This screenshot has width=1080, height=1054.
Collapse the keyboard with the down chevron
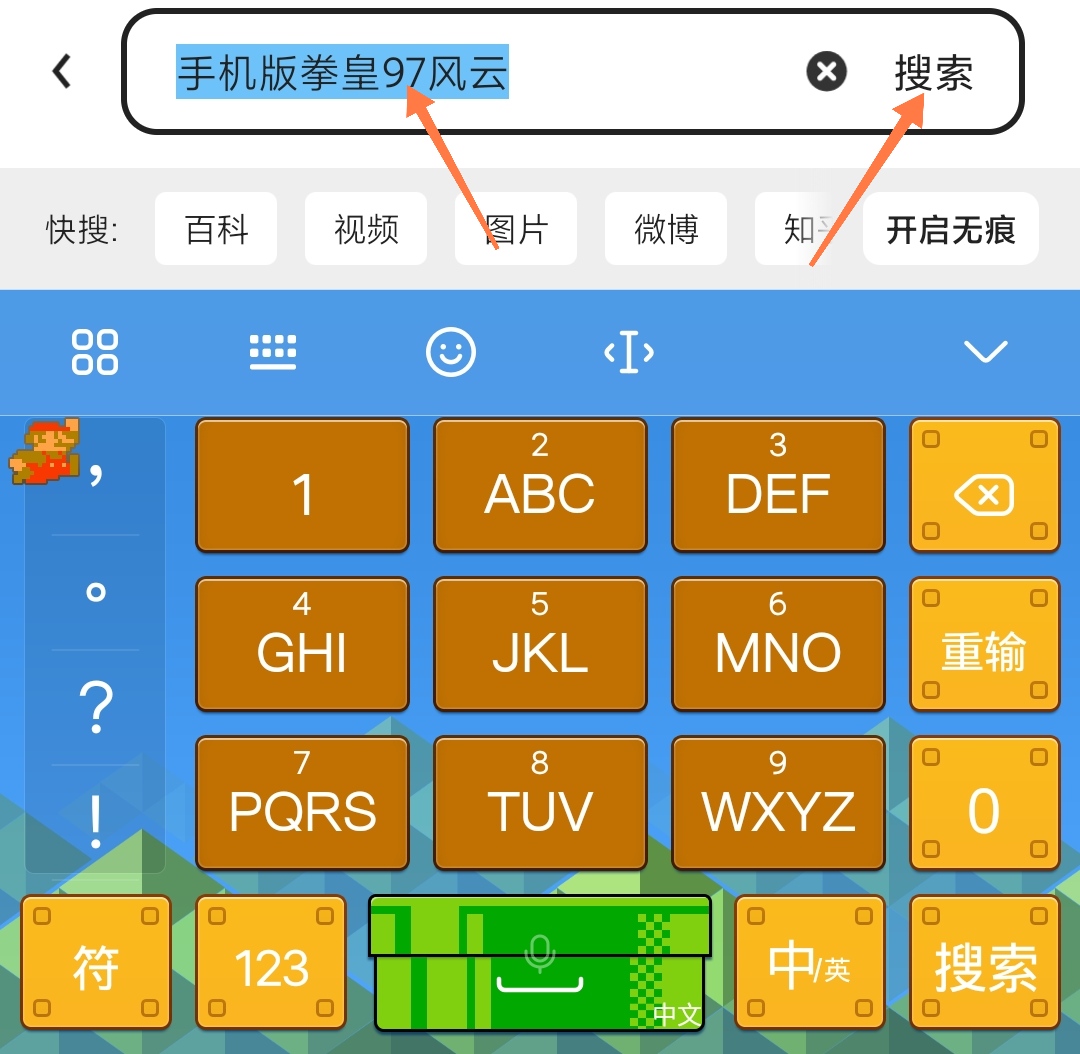pyautogui.click(x=985, y=352)
